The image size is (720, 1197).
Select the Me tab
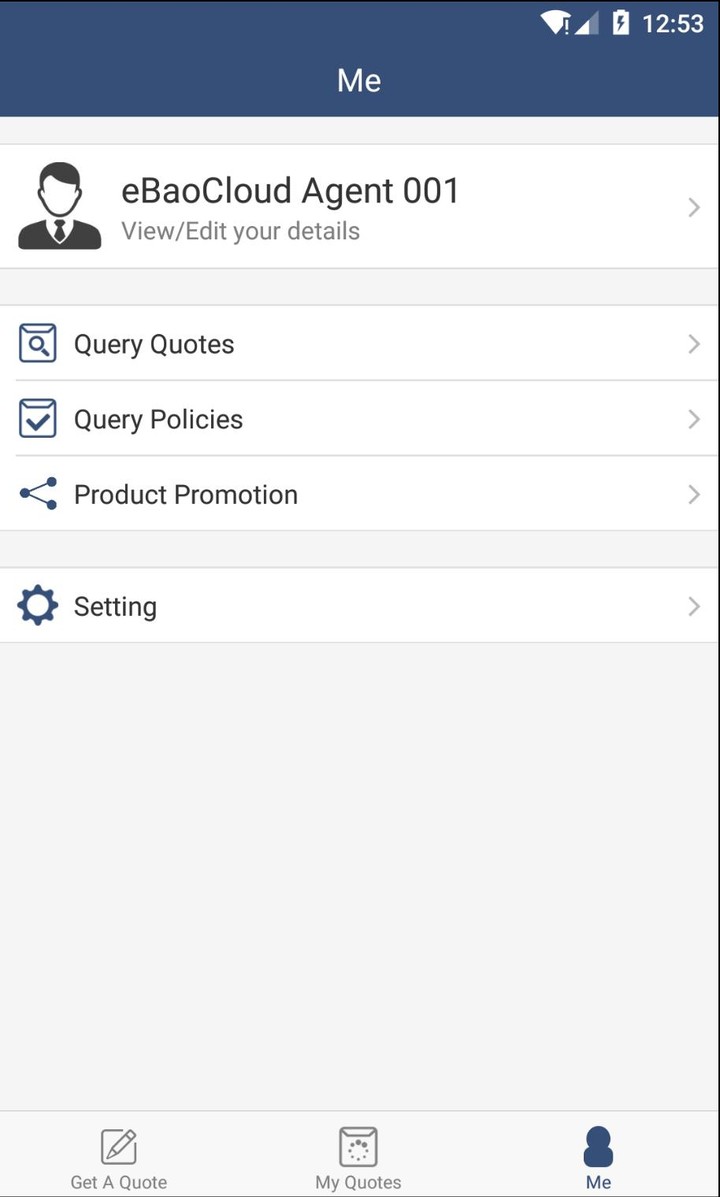click(598, 1157)
